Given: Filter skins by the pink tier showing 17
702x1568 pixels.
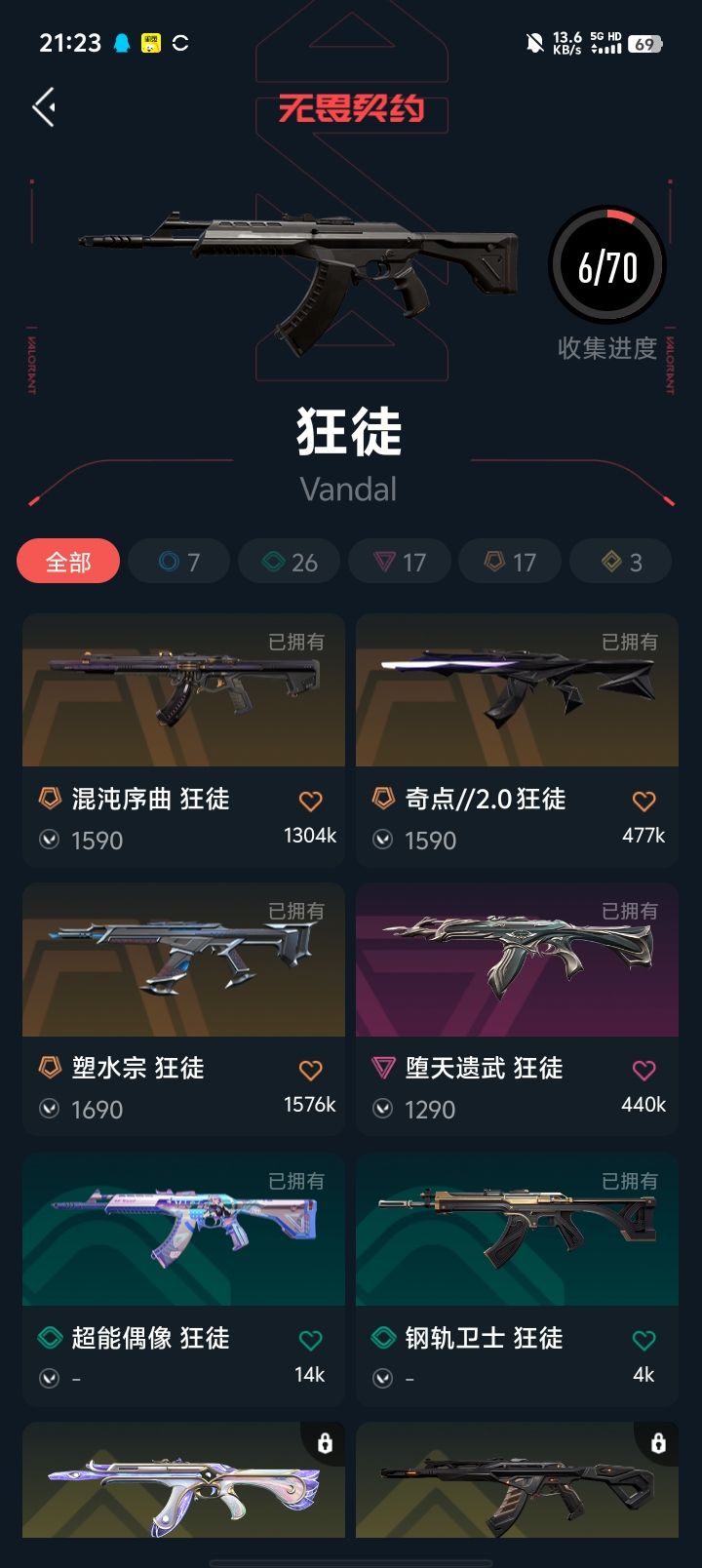Looking at the screenshot, I should [400, 562].
